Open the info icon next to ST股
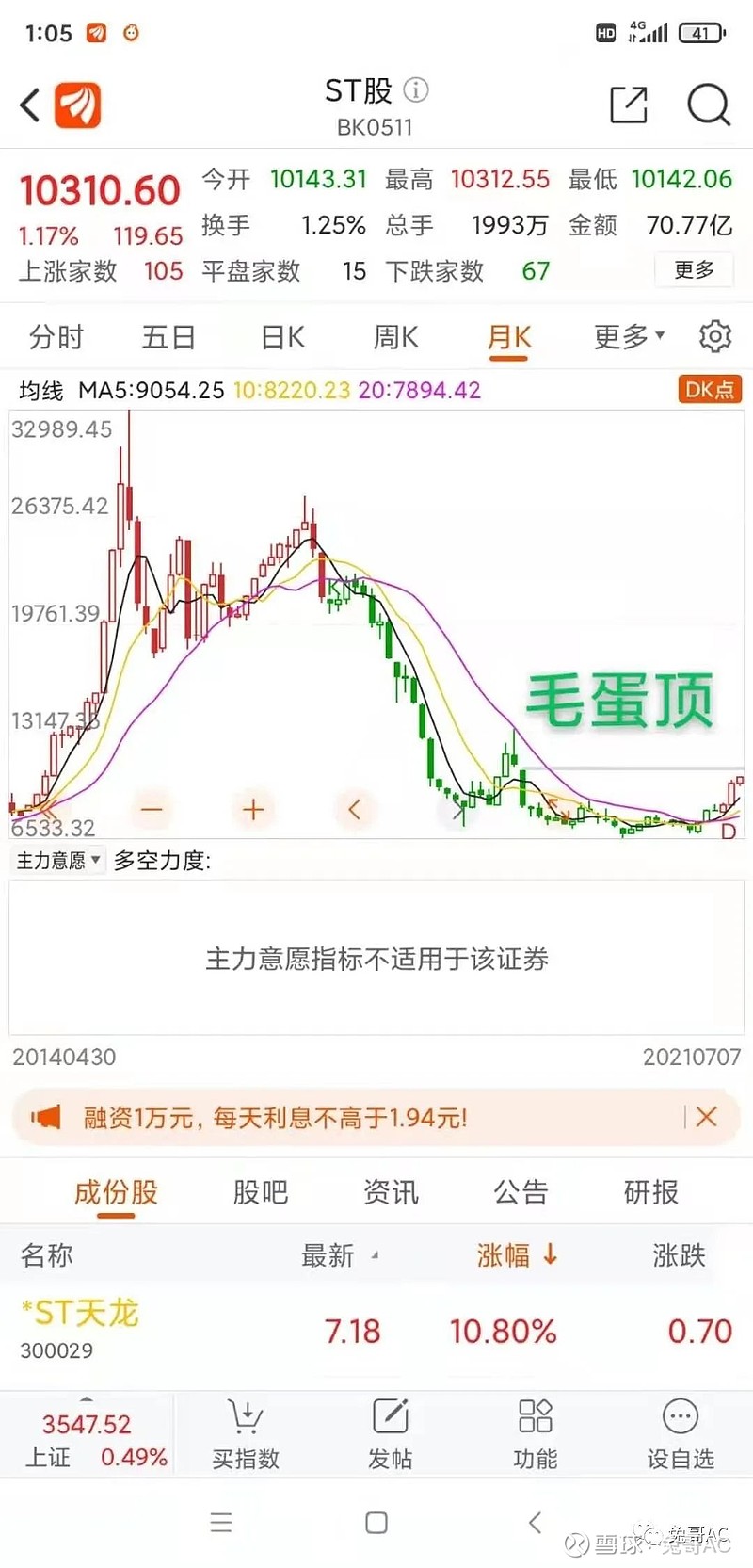The image size is (753, 1568). tap(416, 90)
